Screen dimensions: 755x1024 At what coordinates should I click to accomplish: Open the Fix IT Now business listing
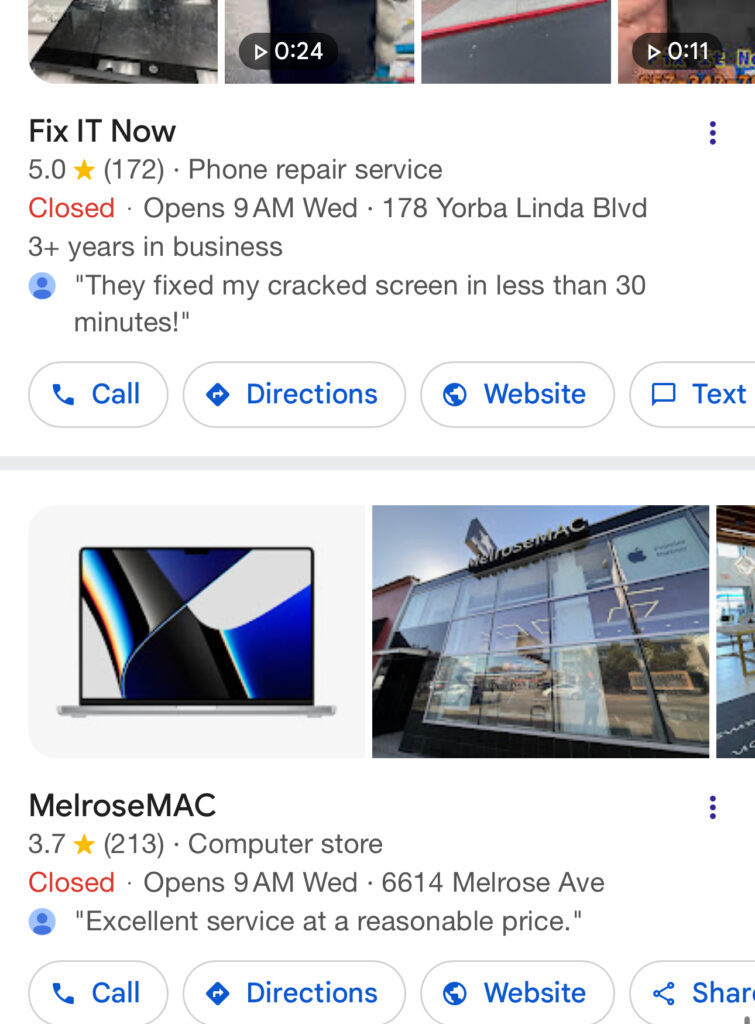click(102, 131)
